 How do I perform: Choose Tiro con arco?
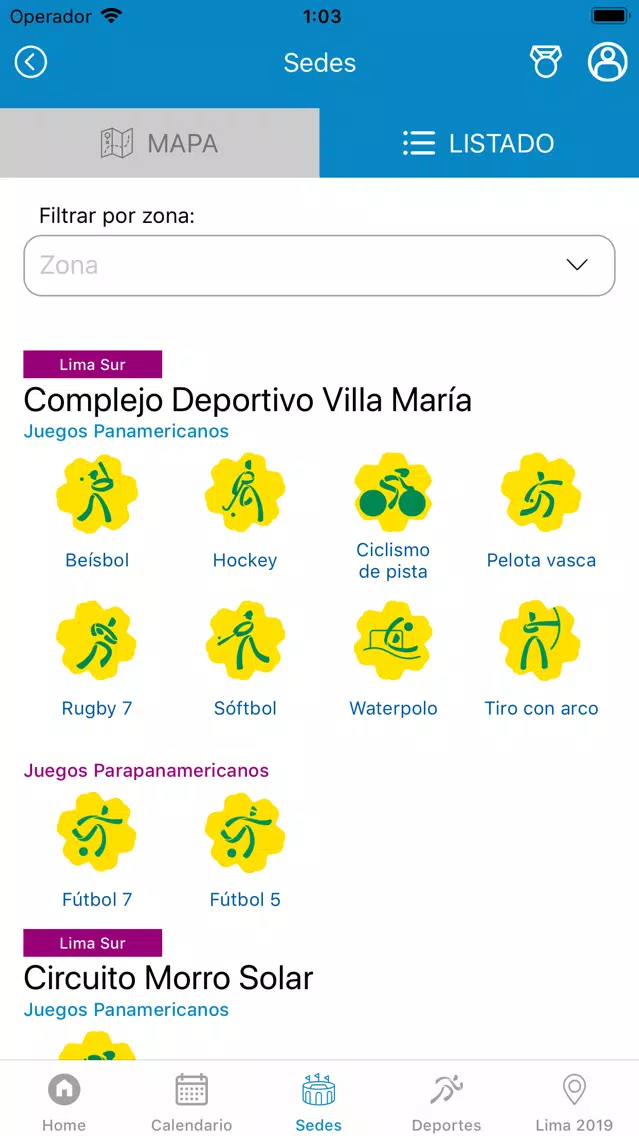[x=540, y=642]
